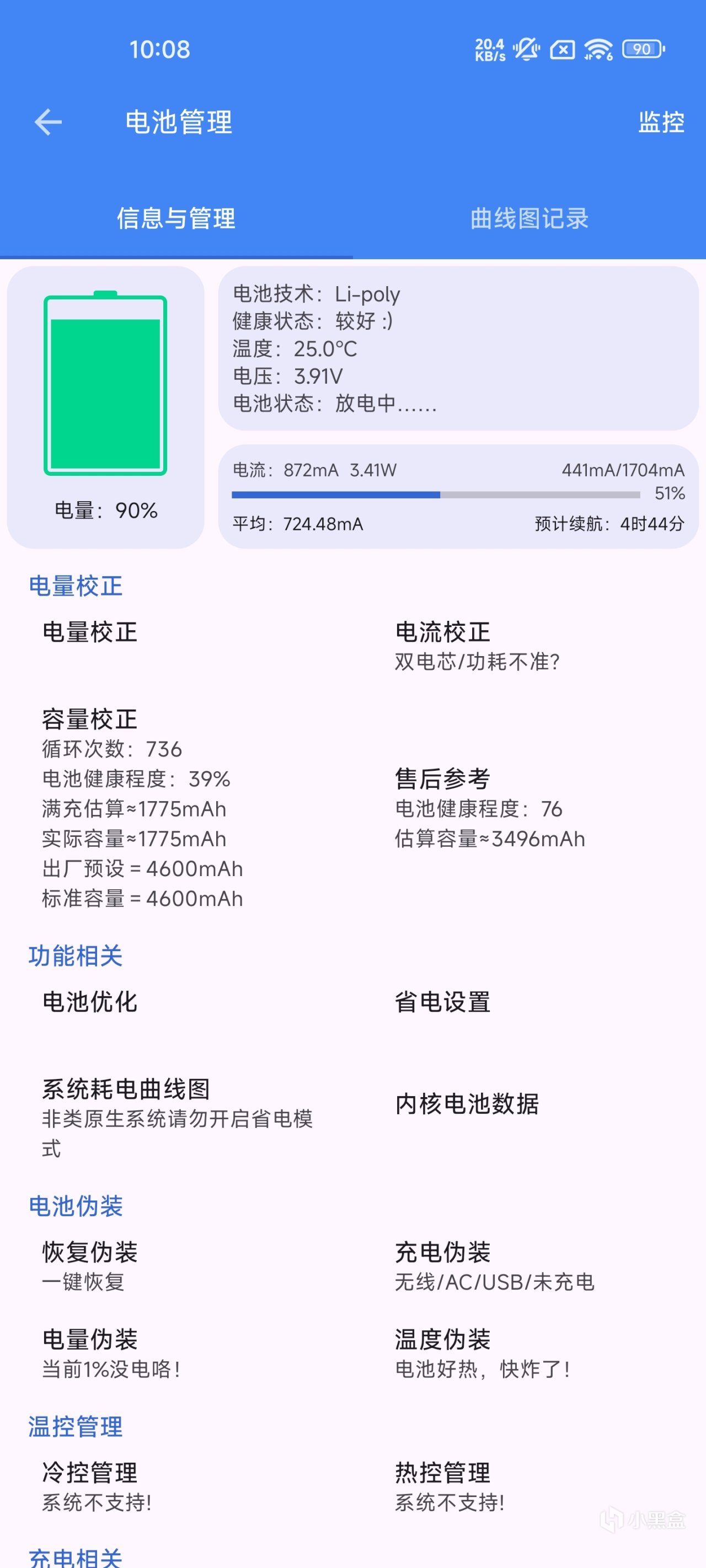
Task: Switch to the 曲线图记录 tab
Action: tap(529, 219)
